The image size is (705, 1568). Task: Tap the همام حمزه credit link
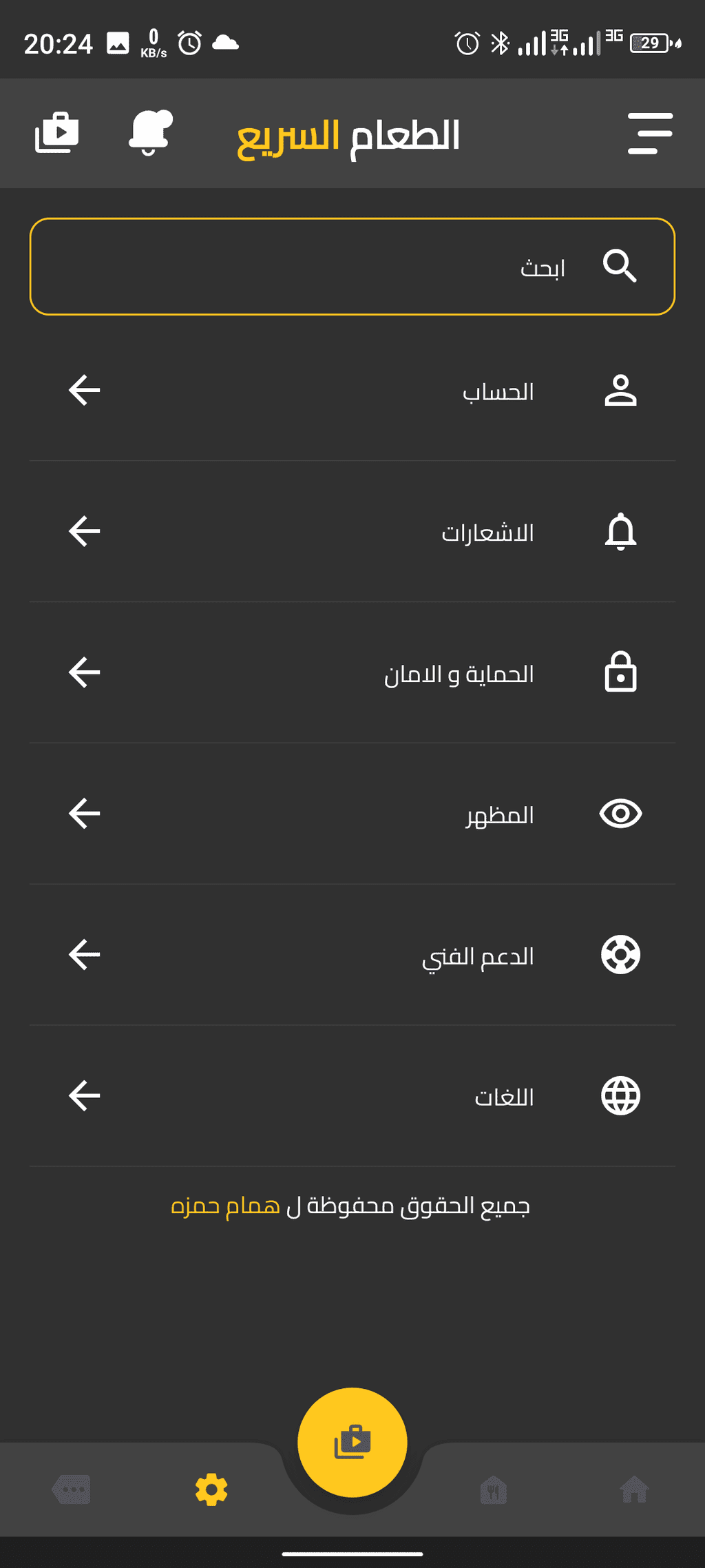(226, 1206)
